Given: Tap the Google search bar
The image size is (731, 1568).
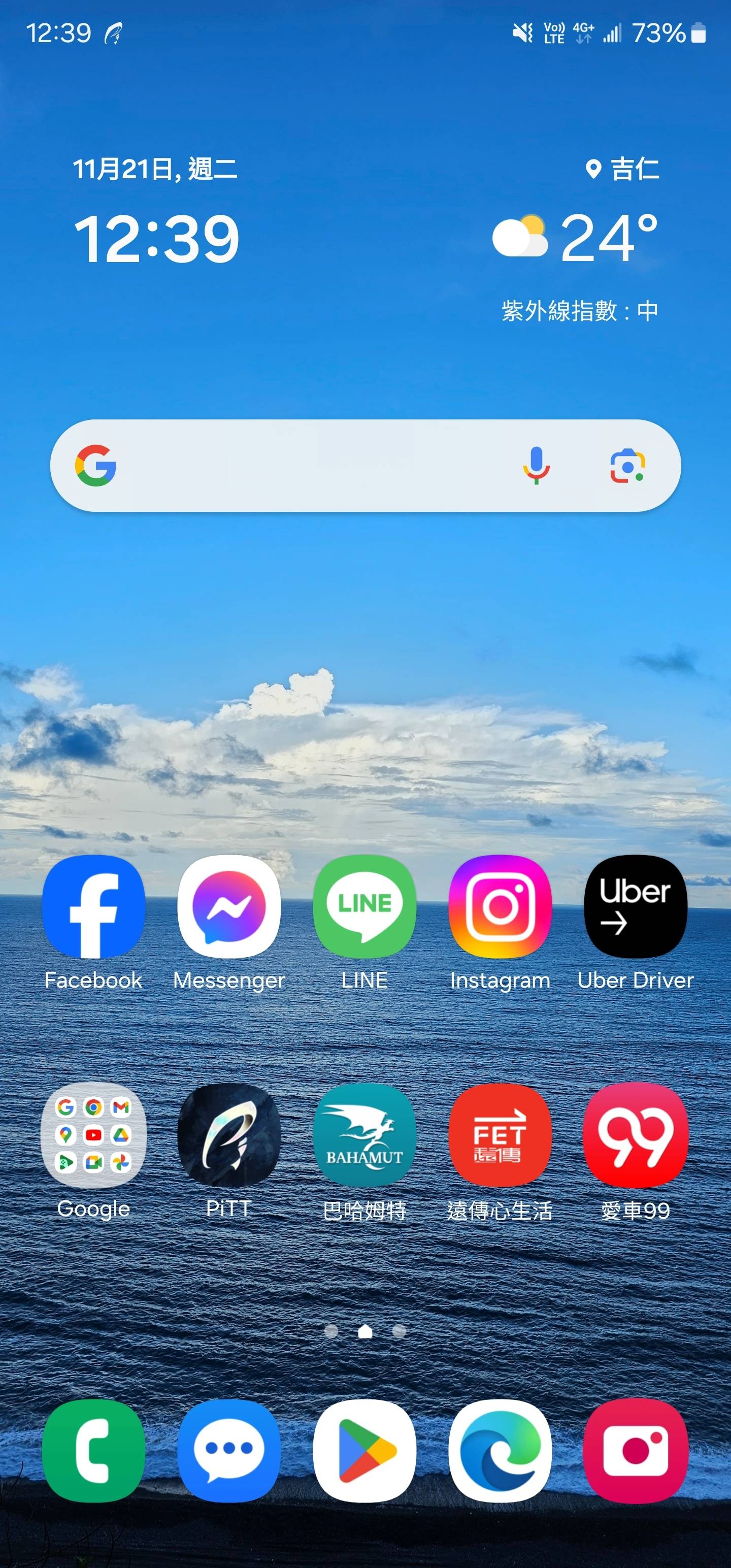Looking at the screenshot, I should click(305, 466).
